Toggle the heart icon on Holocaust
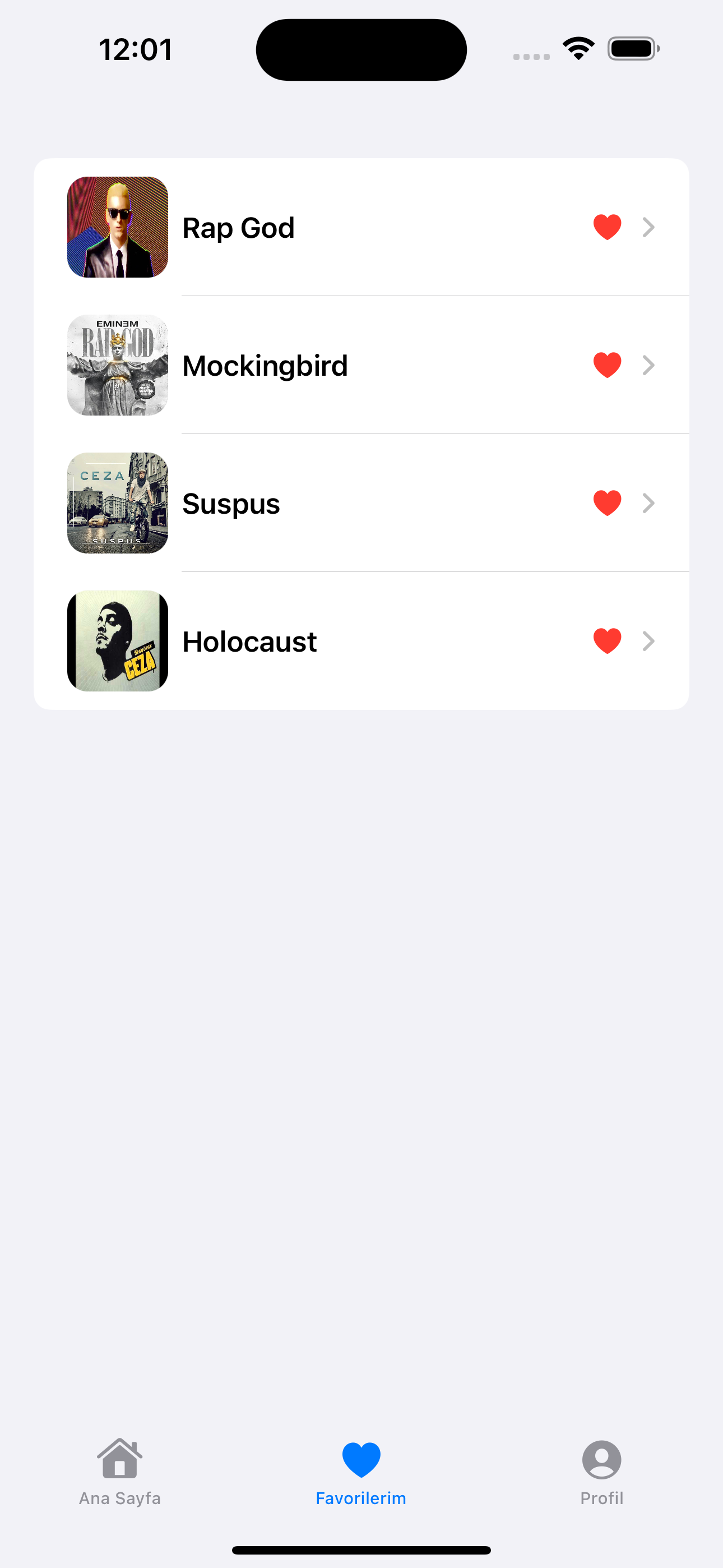 click(607, 641)
